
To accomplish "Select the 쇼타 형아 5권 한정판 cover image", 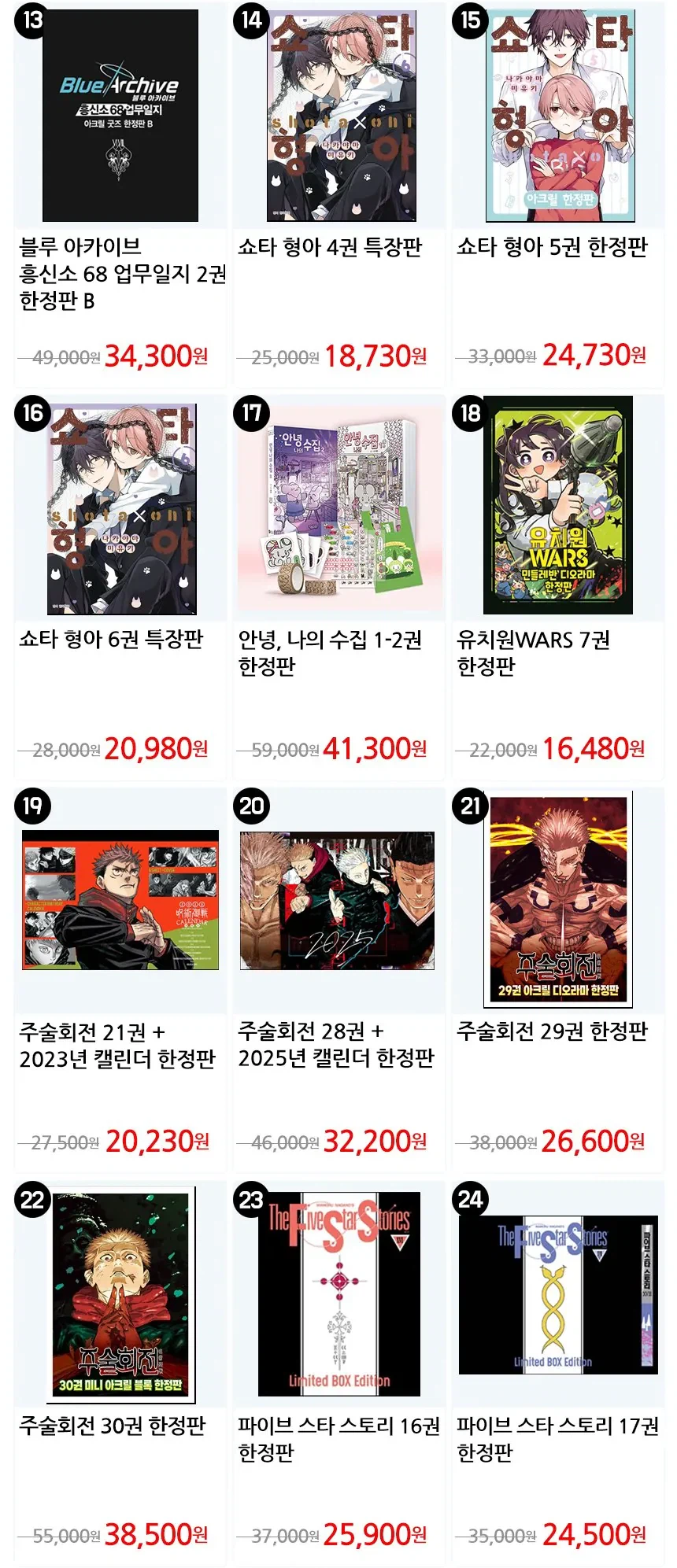I will [x=557, y=116].
